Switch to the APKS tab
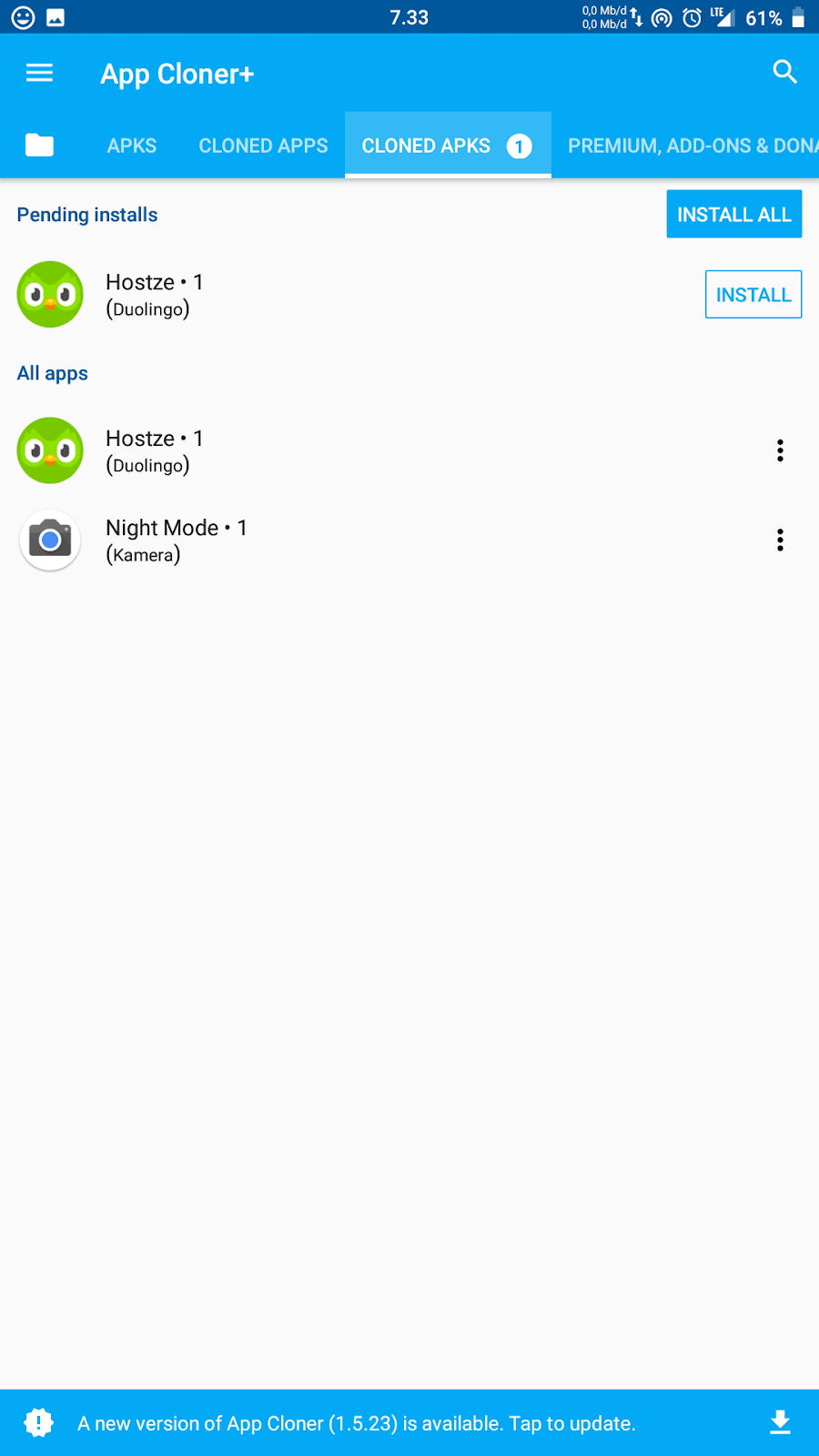Screen dimensions: 819x1456 (132, 146)
